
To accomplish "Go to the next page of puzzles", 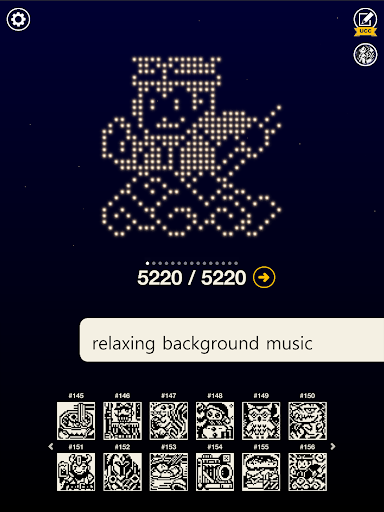I will [333, 446].
